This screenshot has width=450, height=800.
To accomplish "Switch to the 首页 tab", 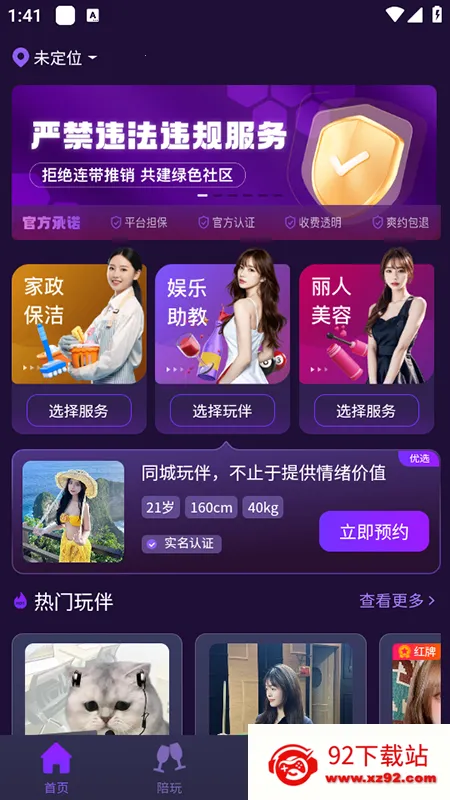I will [56, 768].
